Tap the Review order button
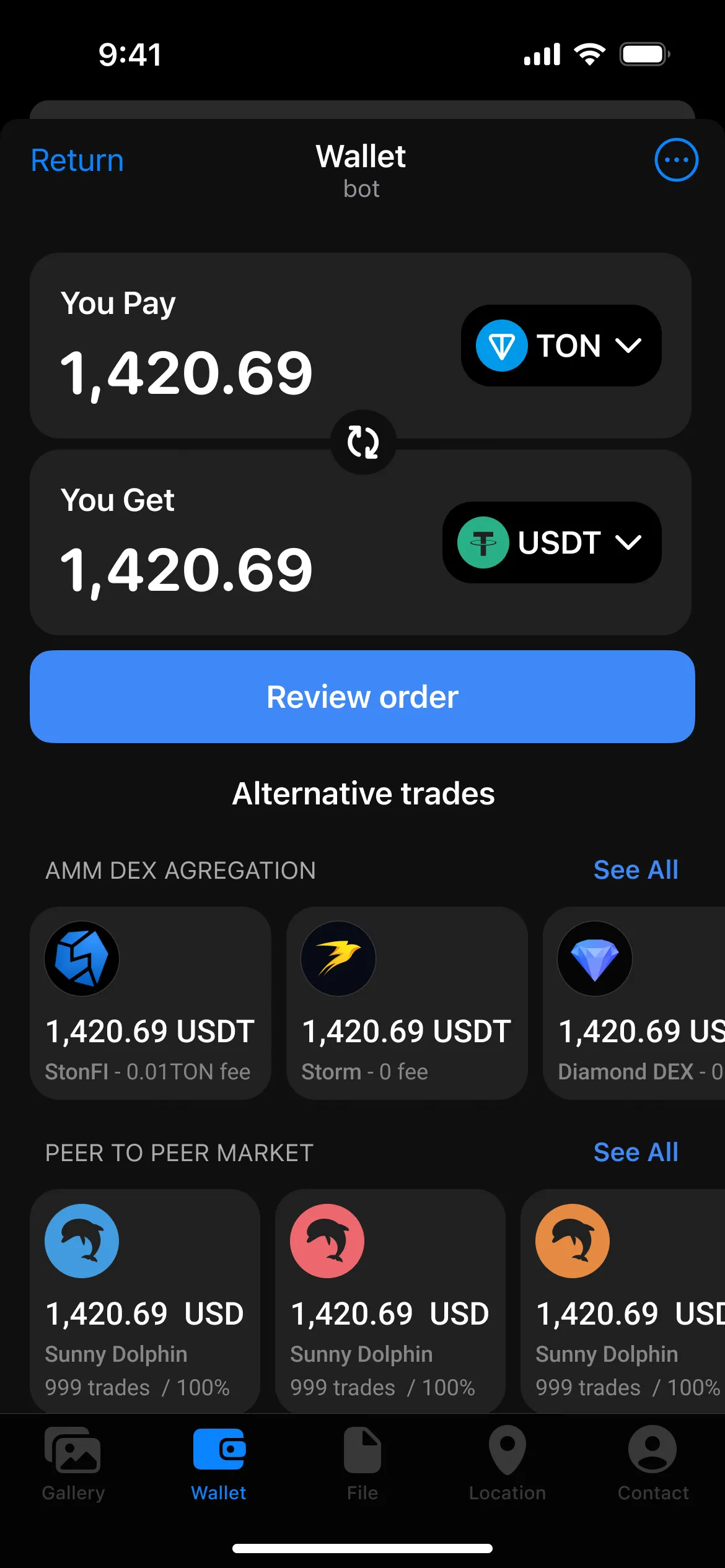725x1568 pixels. click(362, 697)
